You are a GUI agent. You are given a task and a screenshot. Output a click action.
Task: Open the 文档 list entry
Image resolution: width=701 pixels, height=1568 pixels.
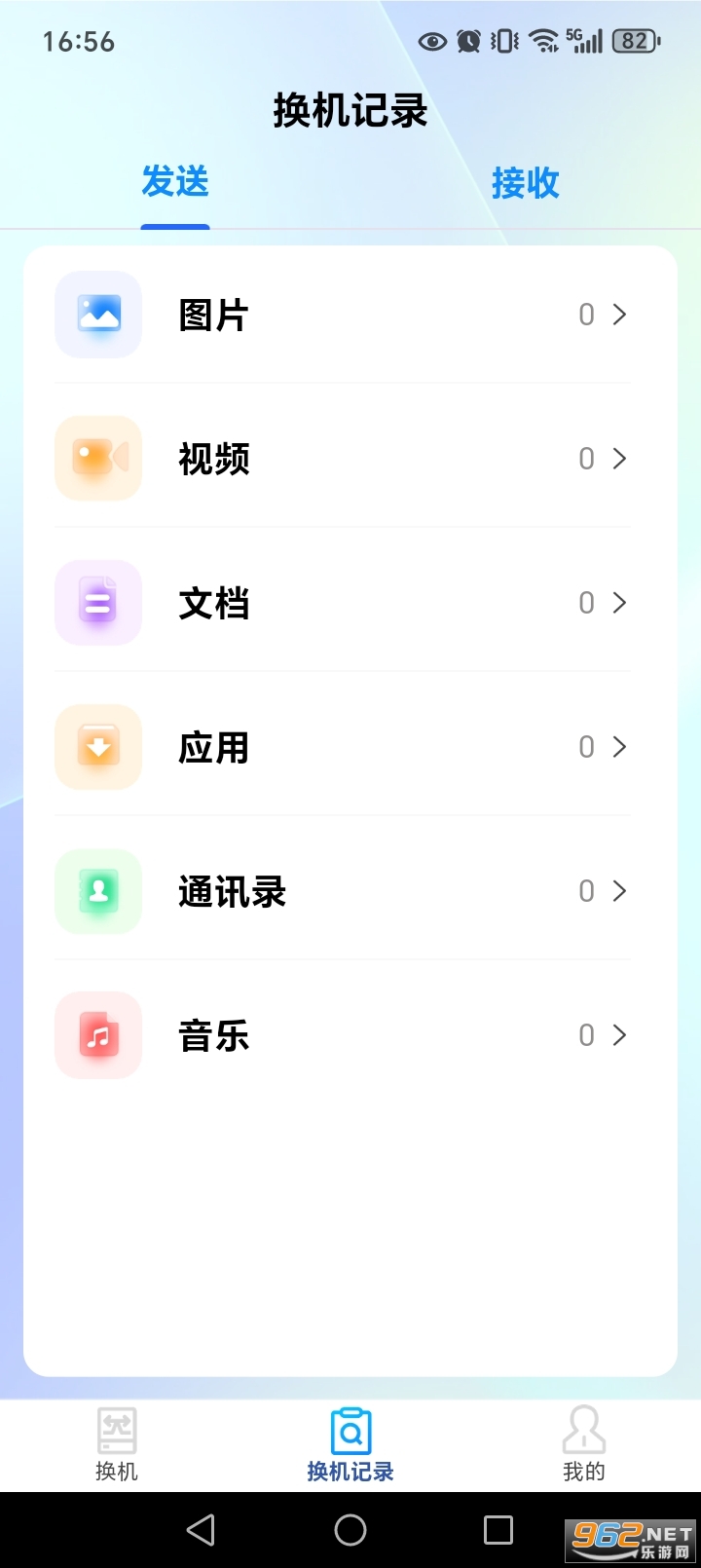(x=341, y=602)
